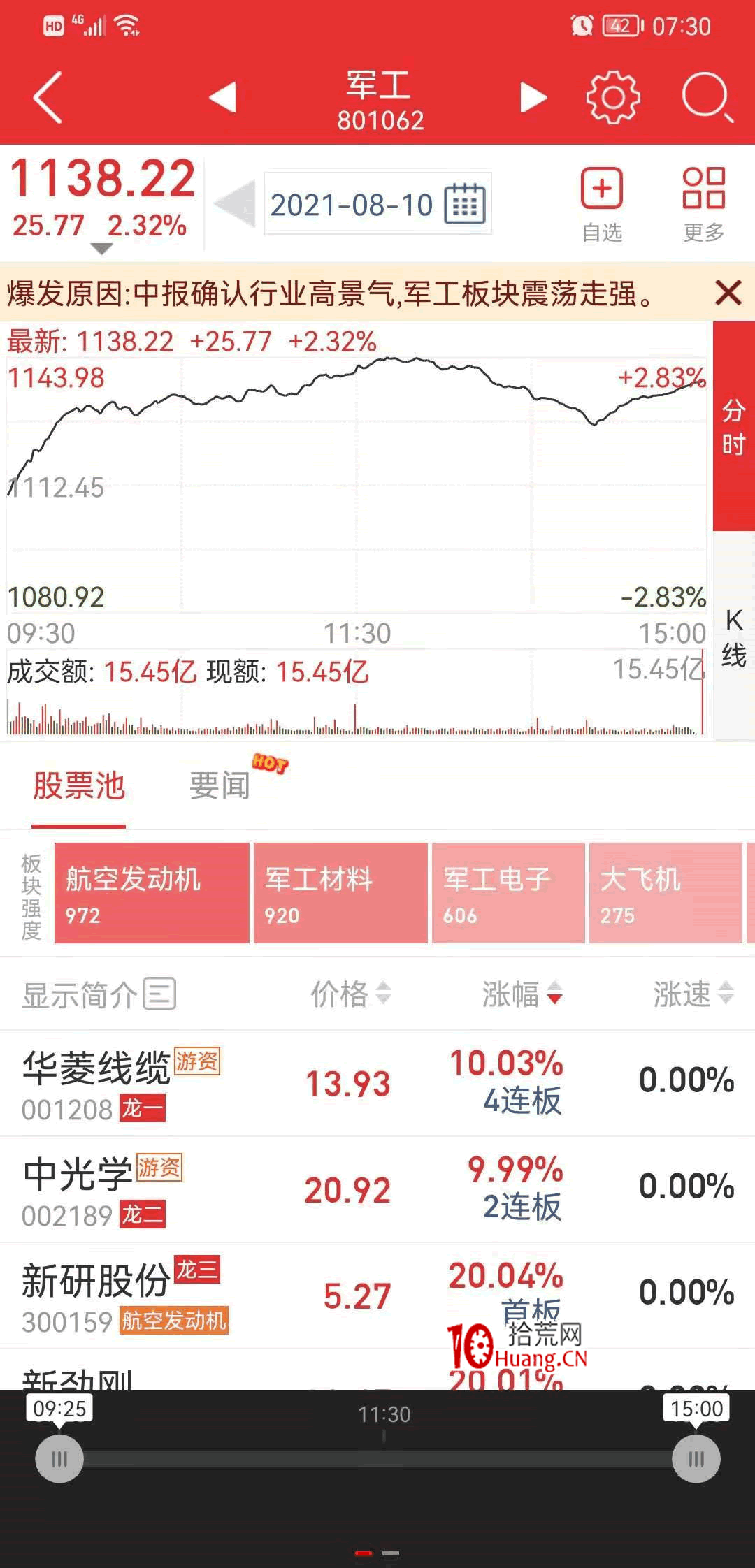
Task: Select the 军工电子 sector chip
Action: click(x=508, y=892)
